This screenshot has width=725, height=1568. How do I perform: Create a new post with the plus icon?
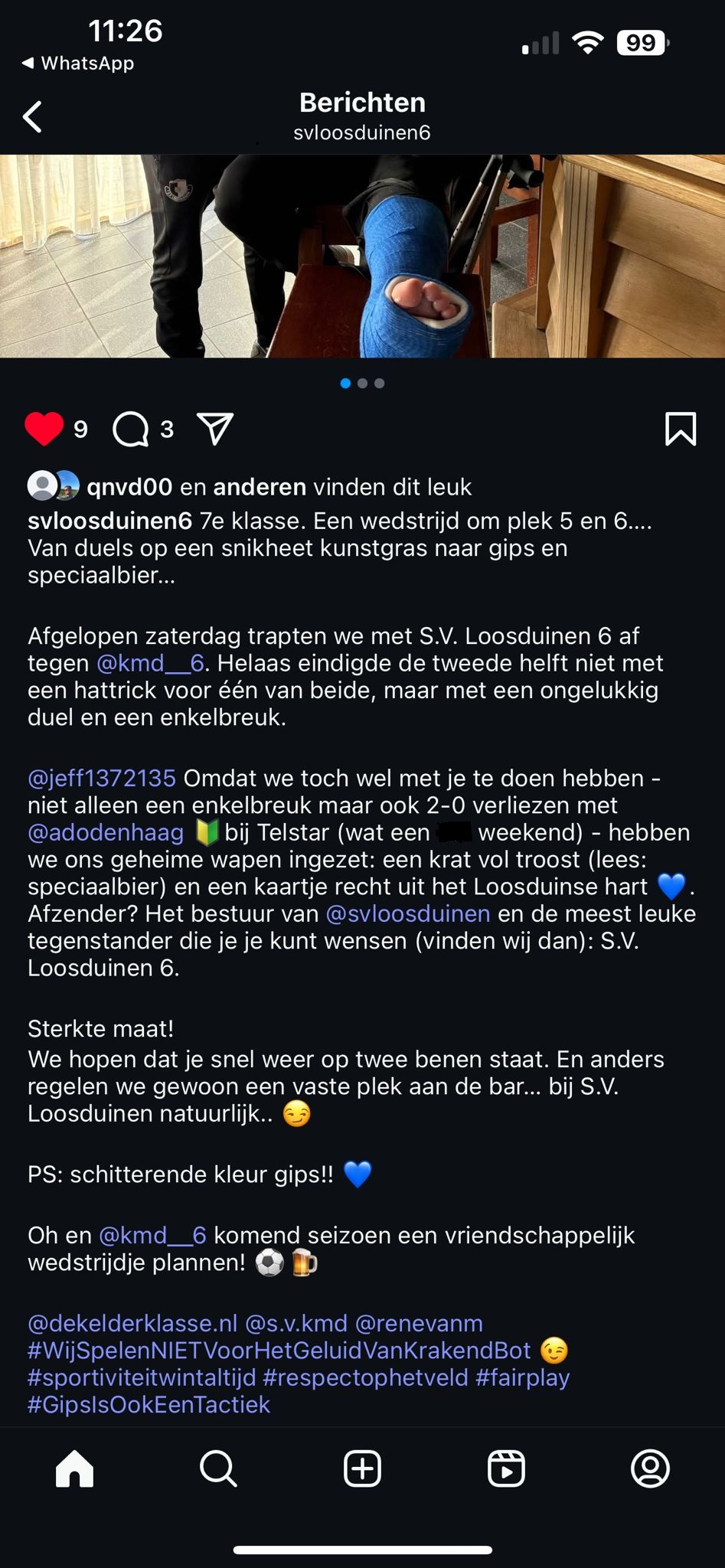[362, 1469]
